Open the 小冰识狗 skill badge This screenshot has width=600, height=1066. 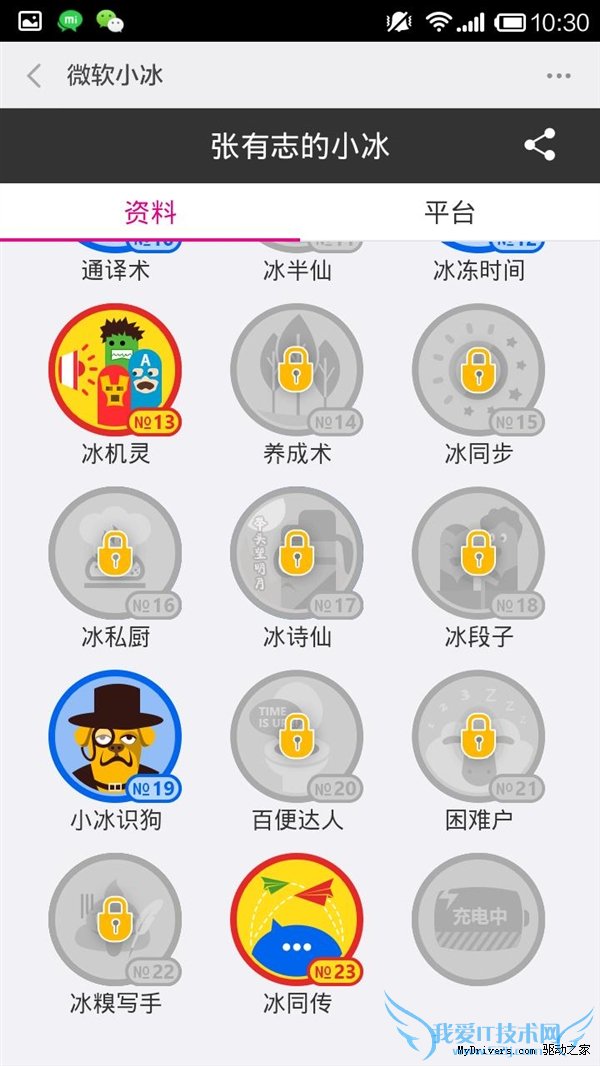pyautogui.click(x=115, y=736)
